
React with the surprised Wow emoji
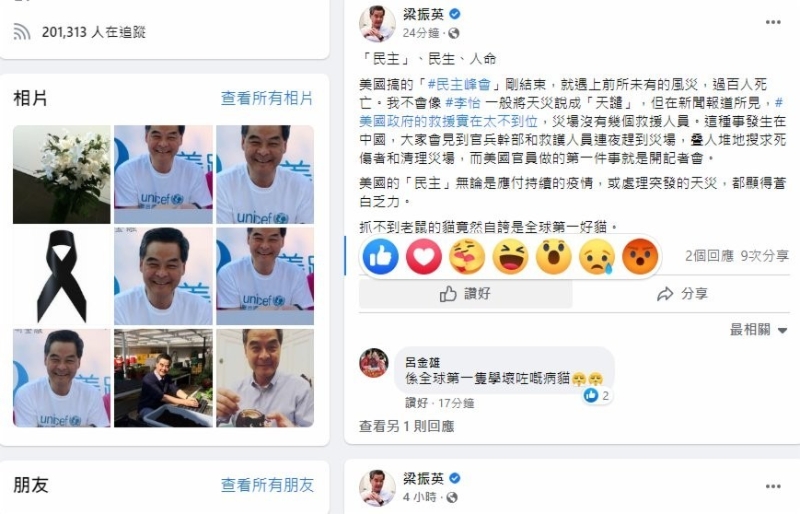point(553,257)
